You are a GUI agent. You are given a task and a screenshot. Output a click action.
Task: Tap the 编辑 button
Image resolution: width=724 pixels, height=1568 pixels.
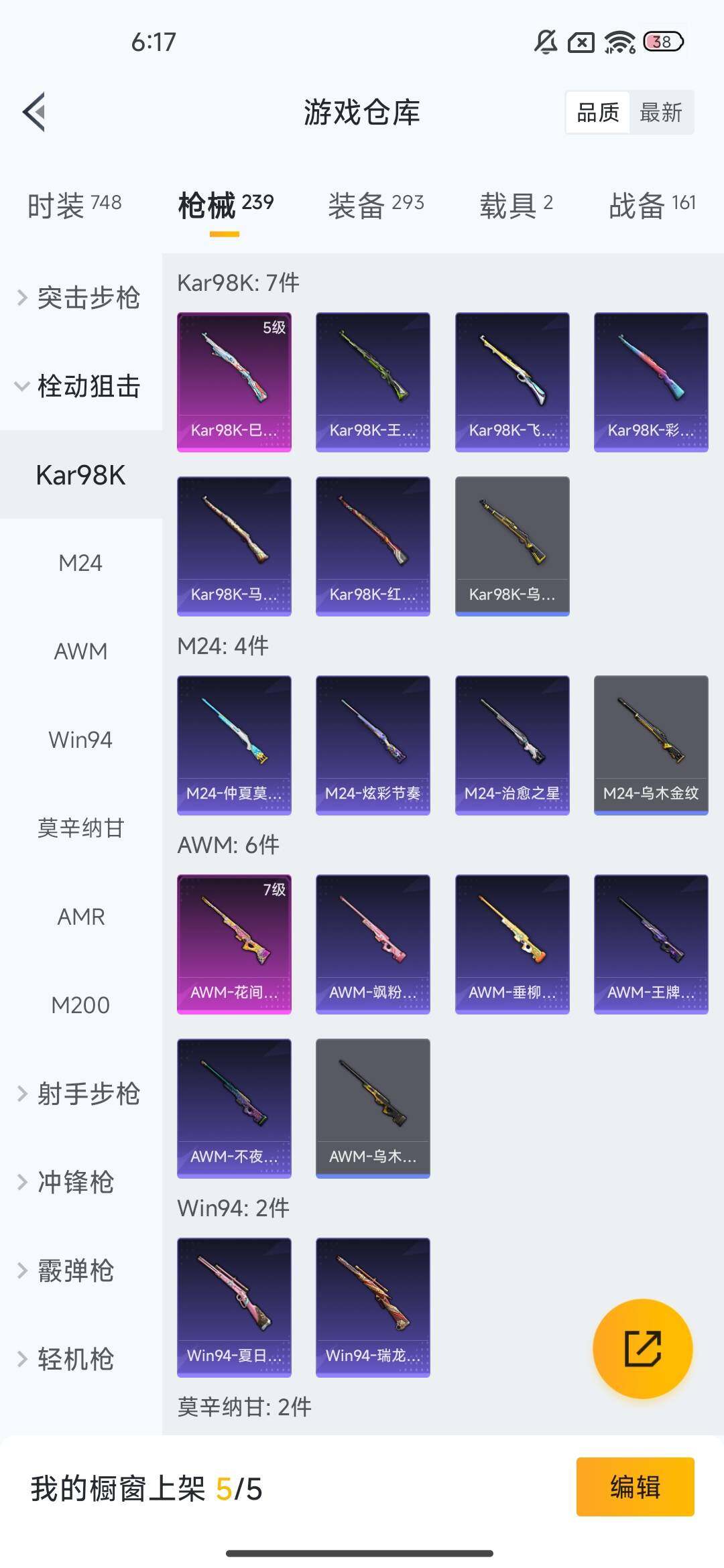[635, 1486]
